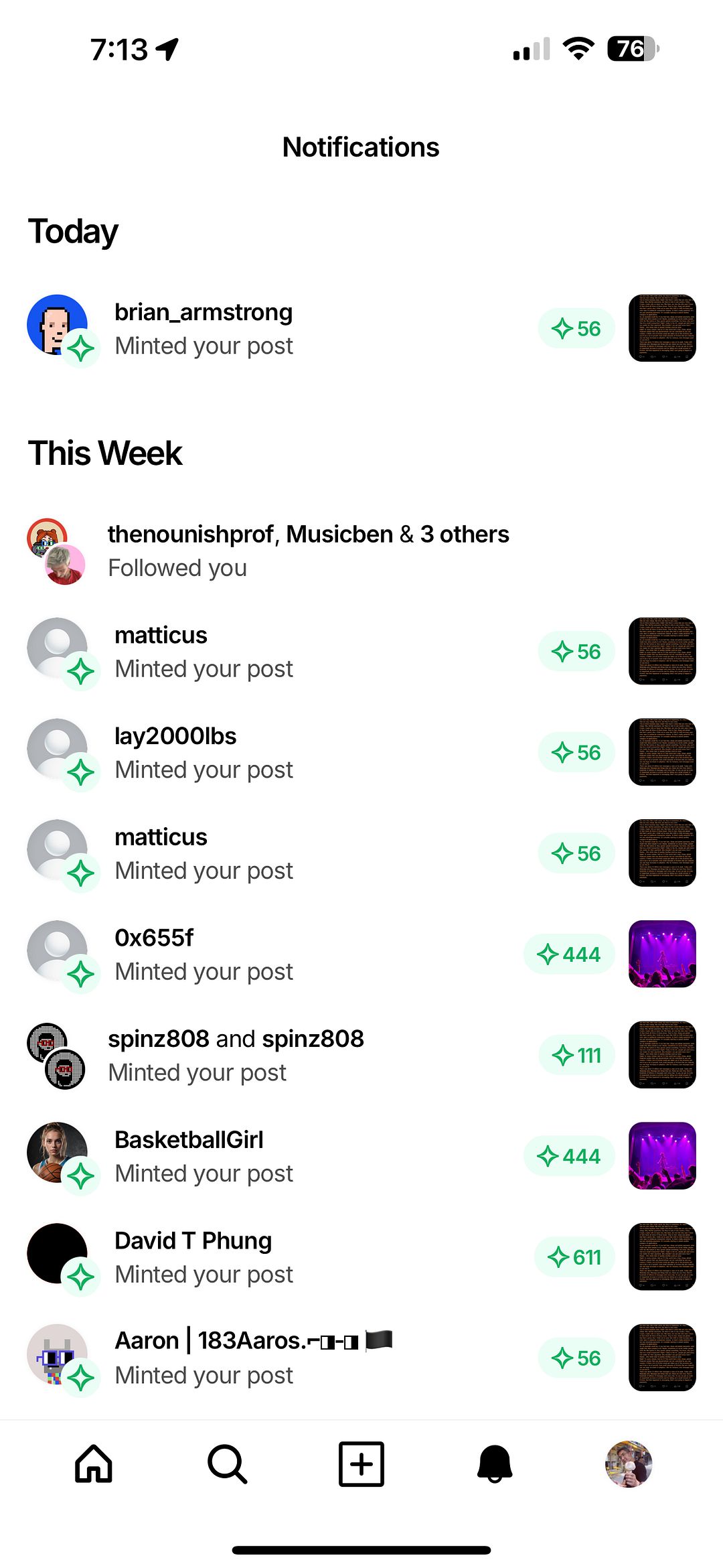Go to the Home tab
Screen dimensions: 723x1568
[x=94, y=1464]
